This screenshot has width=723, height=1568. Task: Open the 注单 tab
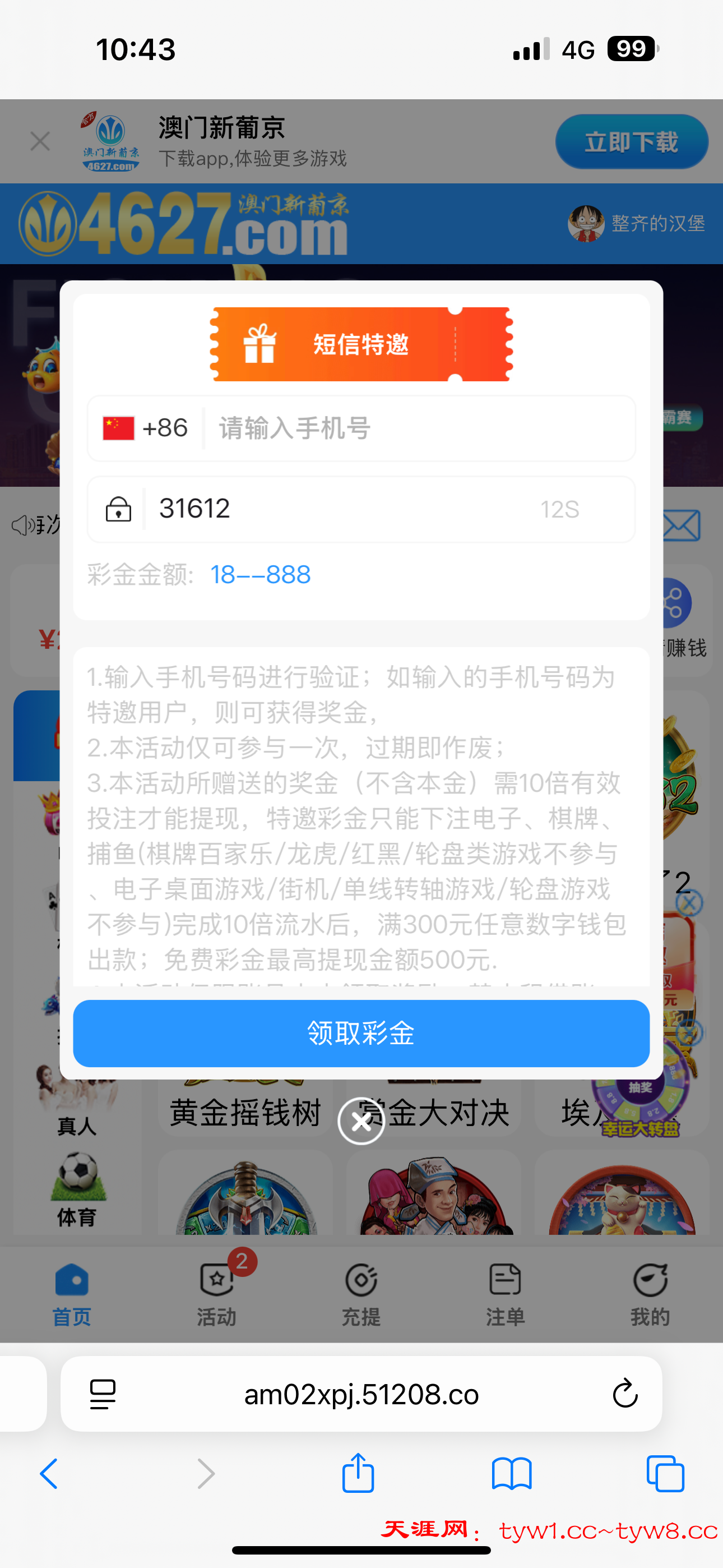(x=505, y=1293)
